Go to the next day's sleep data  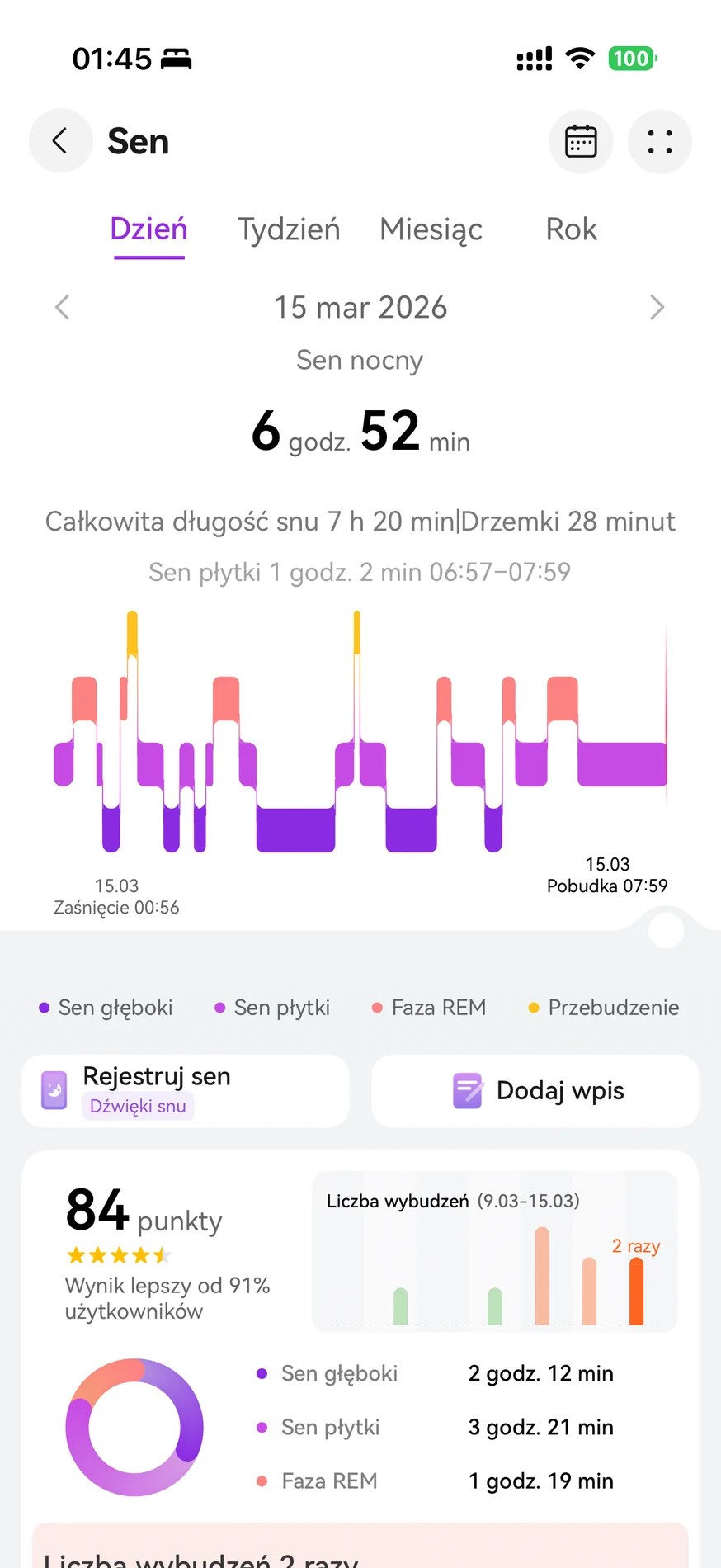pyautogui.click(x=657, y=307)
